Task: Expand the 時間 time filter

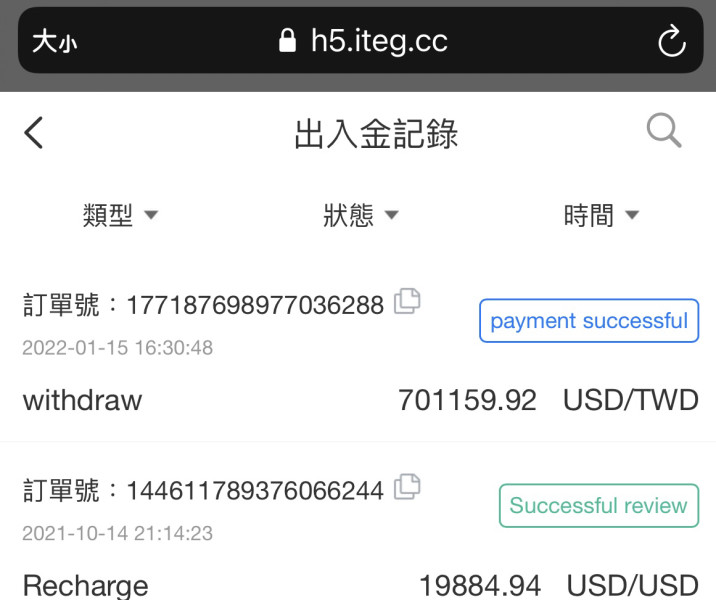Action: coord(601,215)
